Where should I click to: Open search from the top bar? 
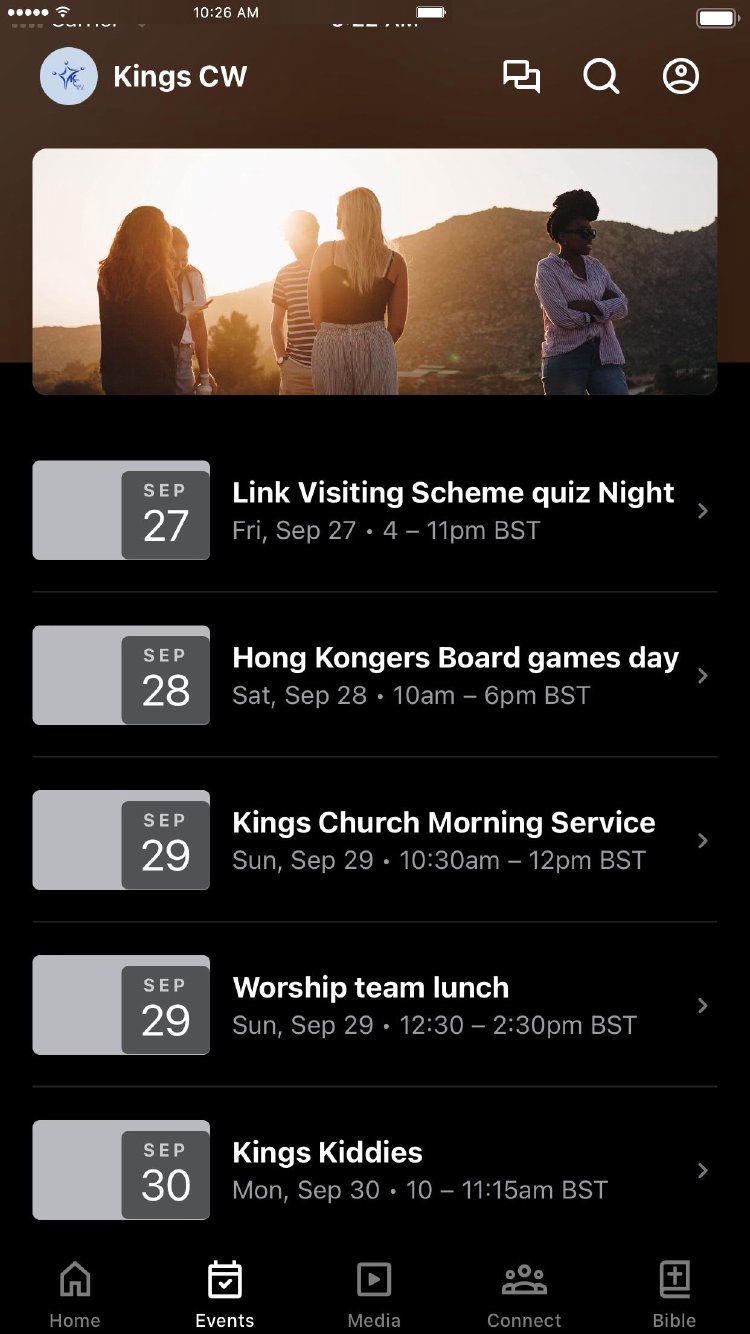click(601, 77)
